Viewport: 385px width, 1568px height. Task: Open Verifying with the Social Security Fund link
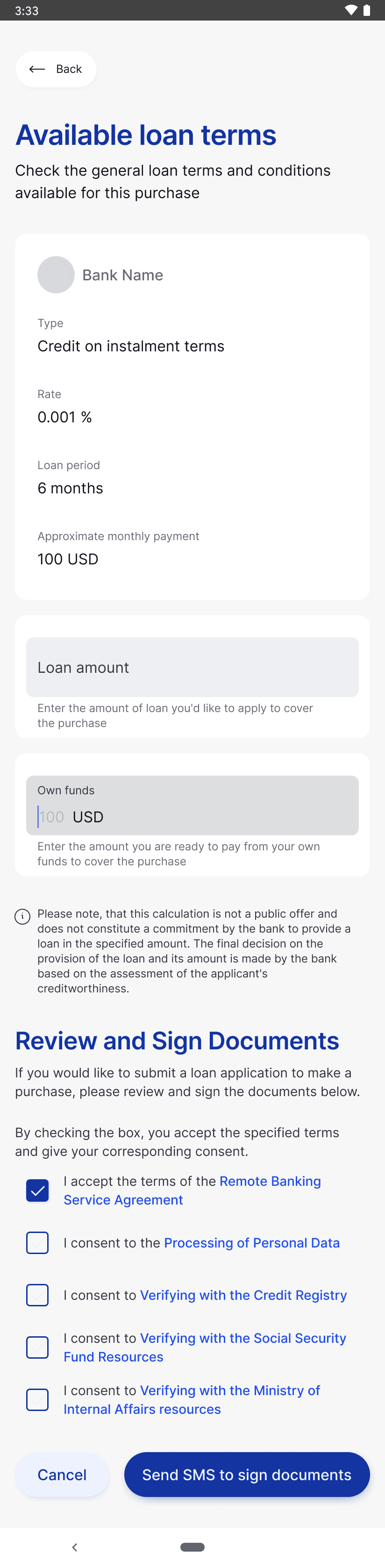click(x=243, y=1338)
